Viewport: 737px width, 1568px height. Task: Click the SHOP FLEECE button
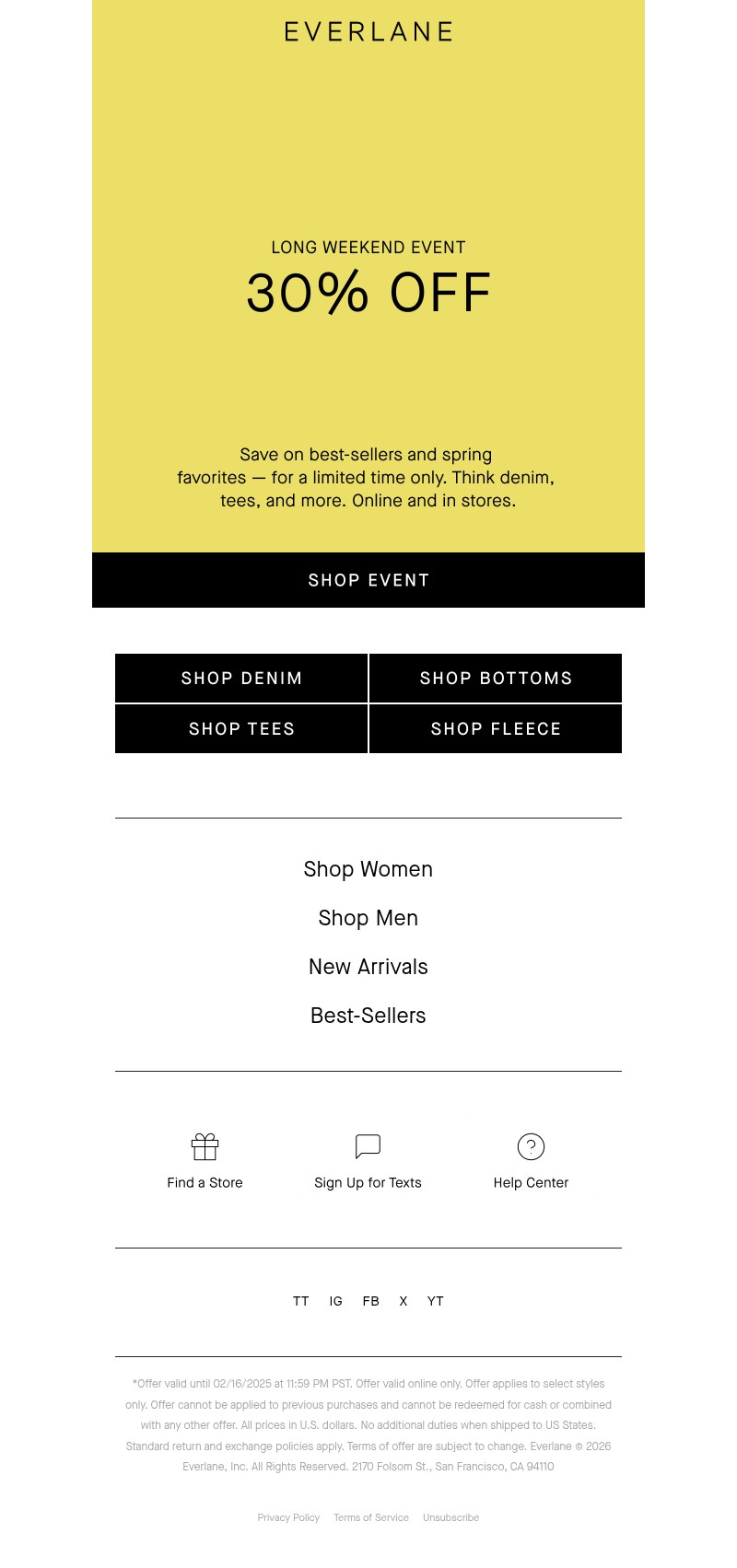click(496, 728)
